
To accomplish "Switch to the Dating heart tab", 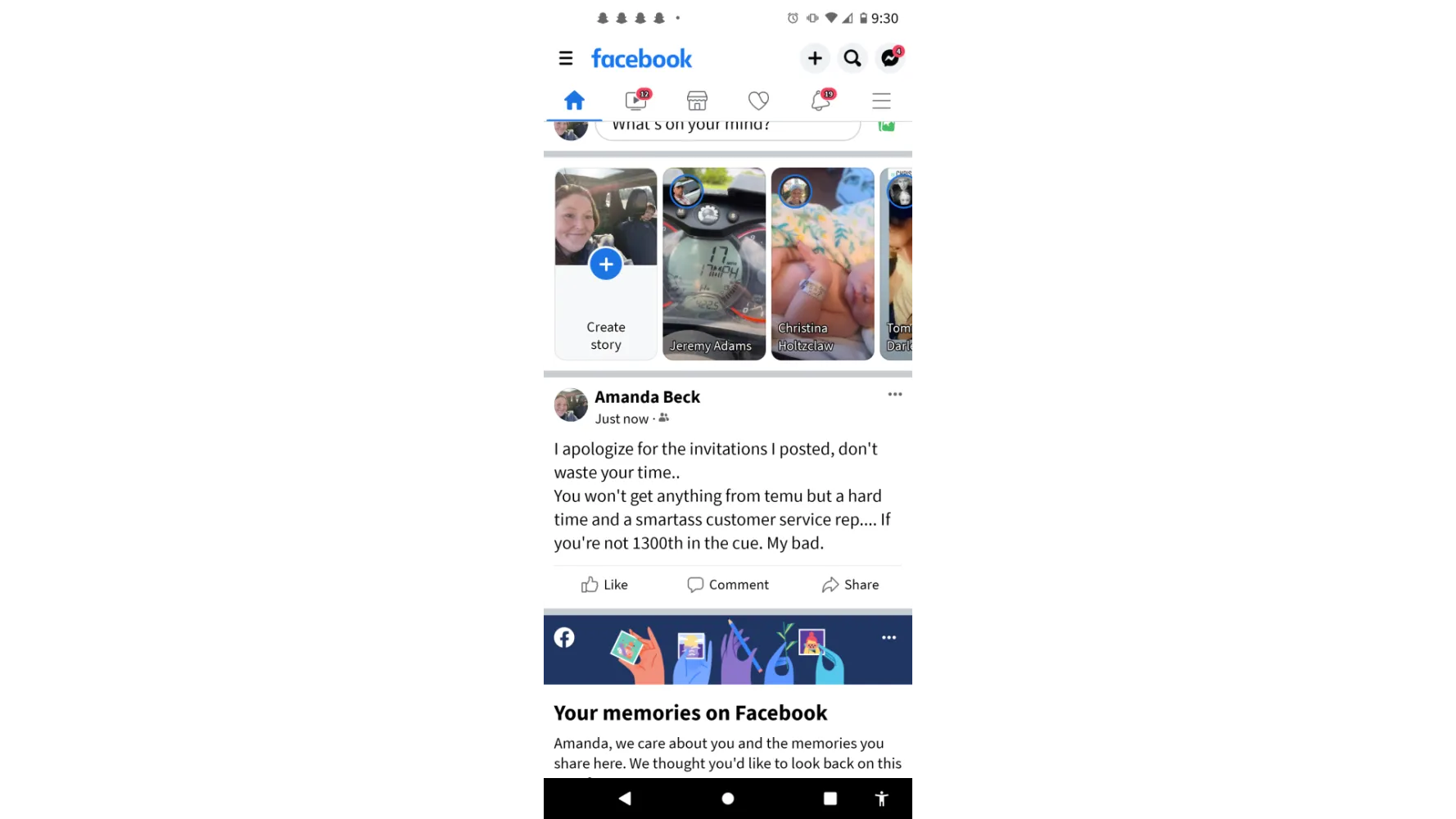I will click(758, 101).
